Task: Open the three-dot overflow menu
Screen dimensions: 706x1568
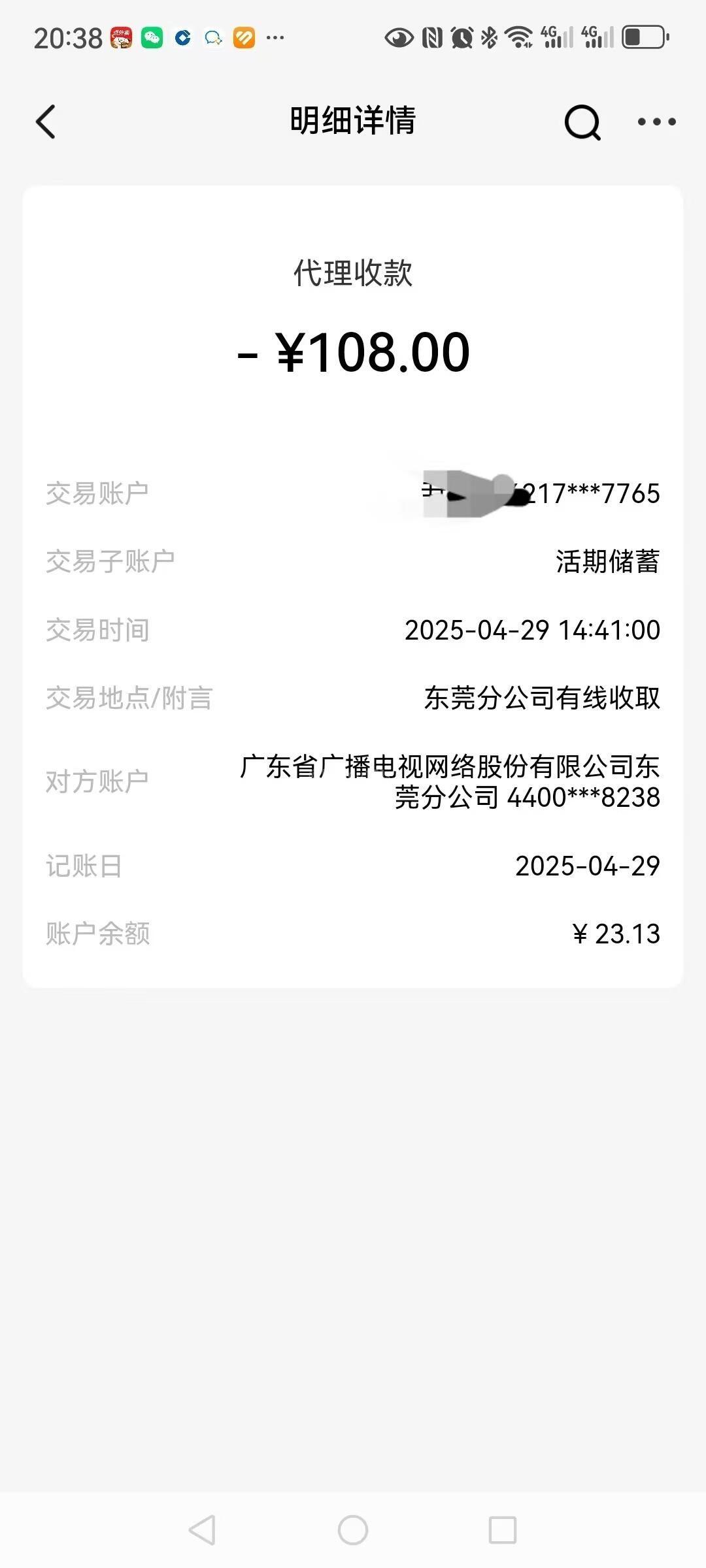Action: click(657, 122)
